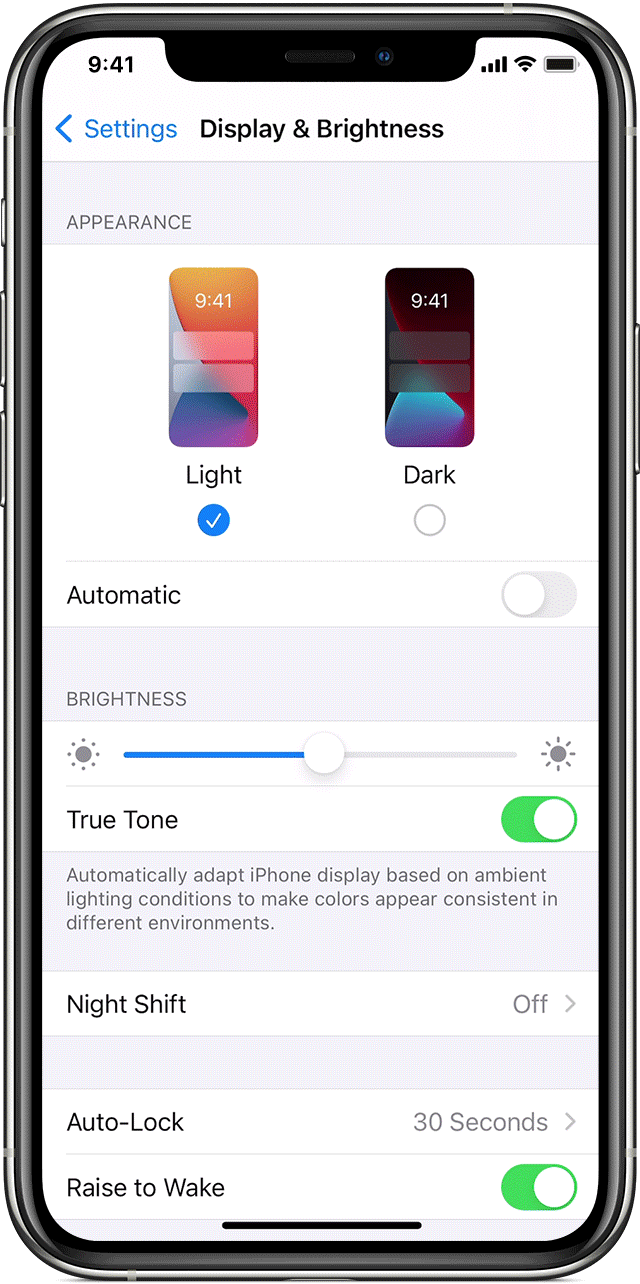Open Auto-Lock options
Screen dimensions: 640x1284
pos(320,1122)
